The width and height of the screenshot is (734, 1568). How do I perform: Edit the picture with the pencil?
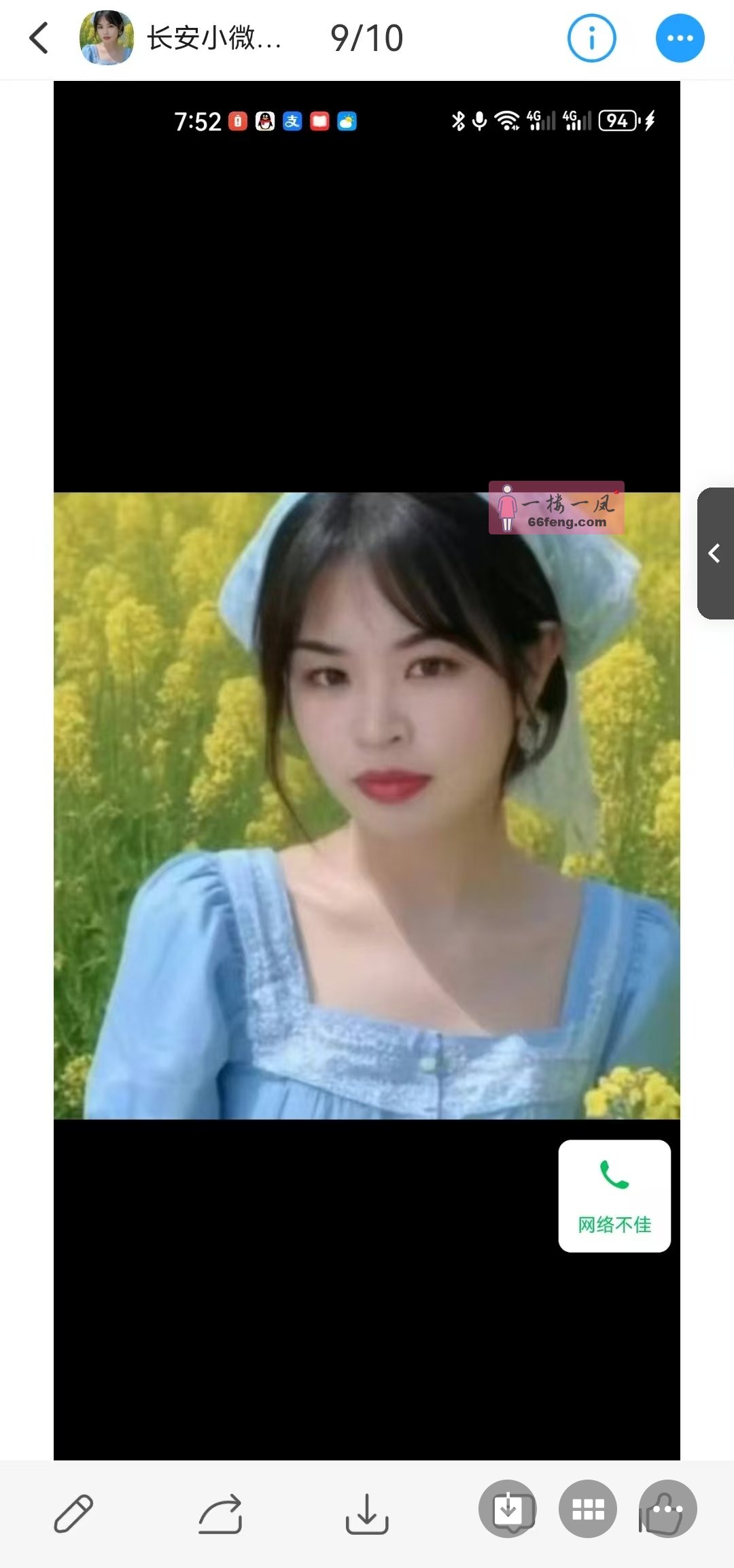pos(73,1513)
